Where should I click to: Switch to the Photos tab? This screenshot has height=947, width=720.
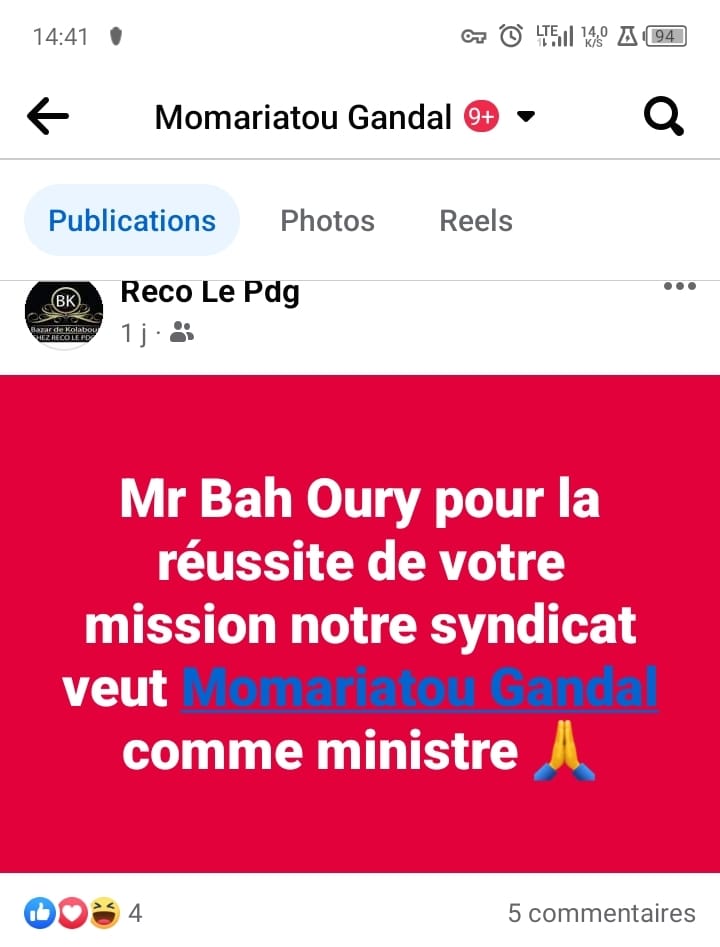point(327,220)
